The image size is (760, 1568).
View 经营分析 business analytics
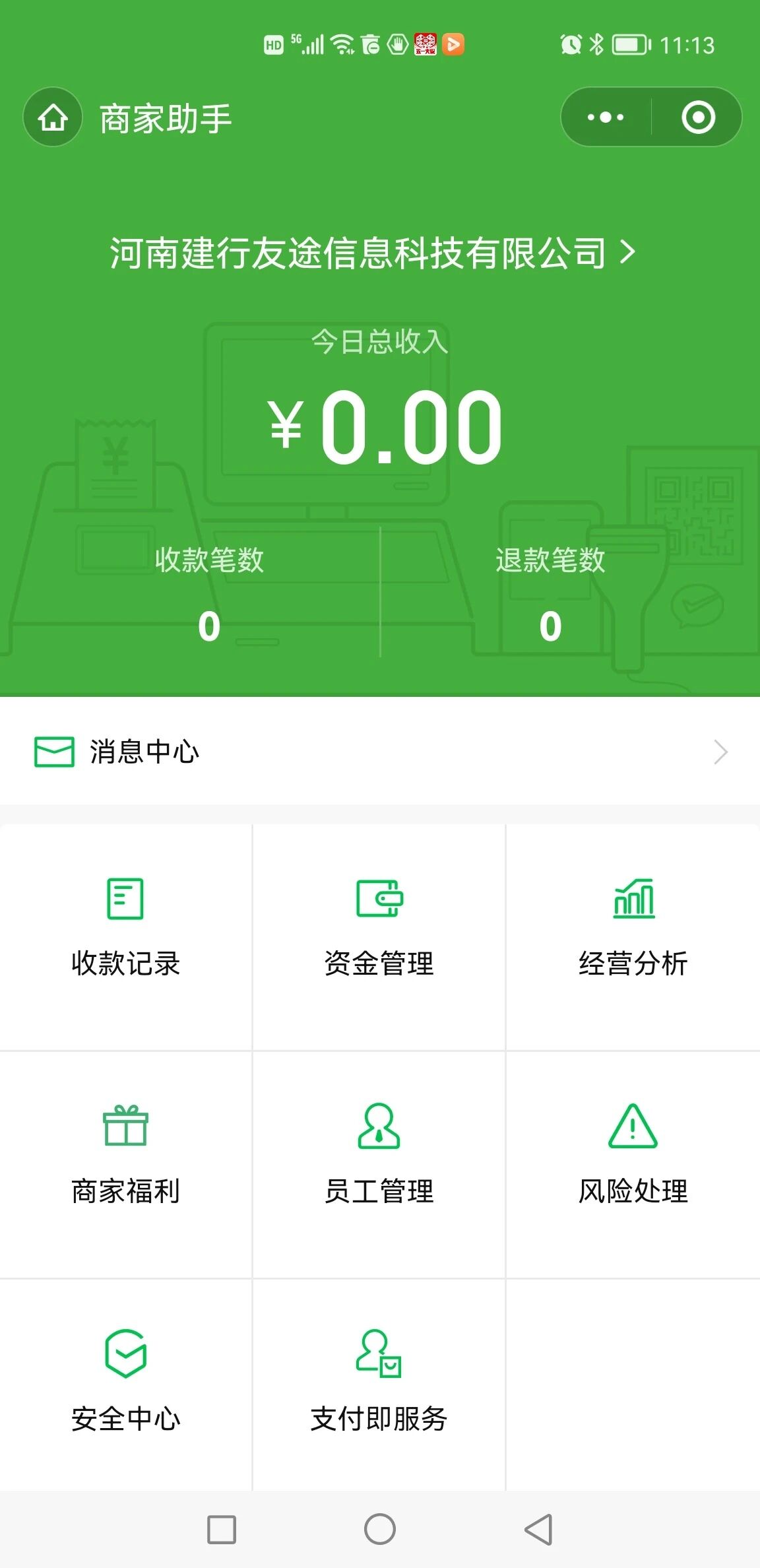pyautogui.click(x=633, y=931)
